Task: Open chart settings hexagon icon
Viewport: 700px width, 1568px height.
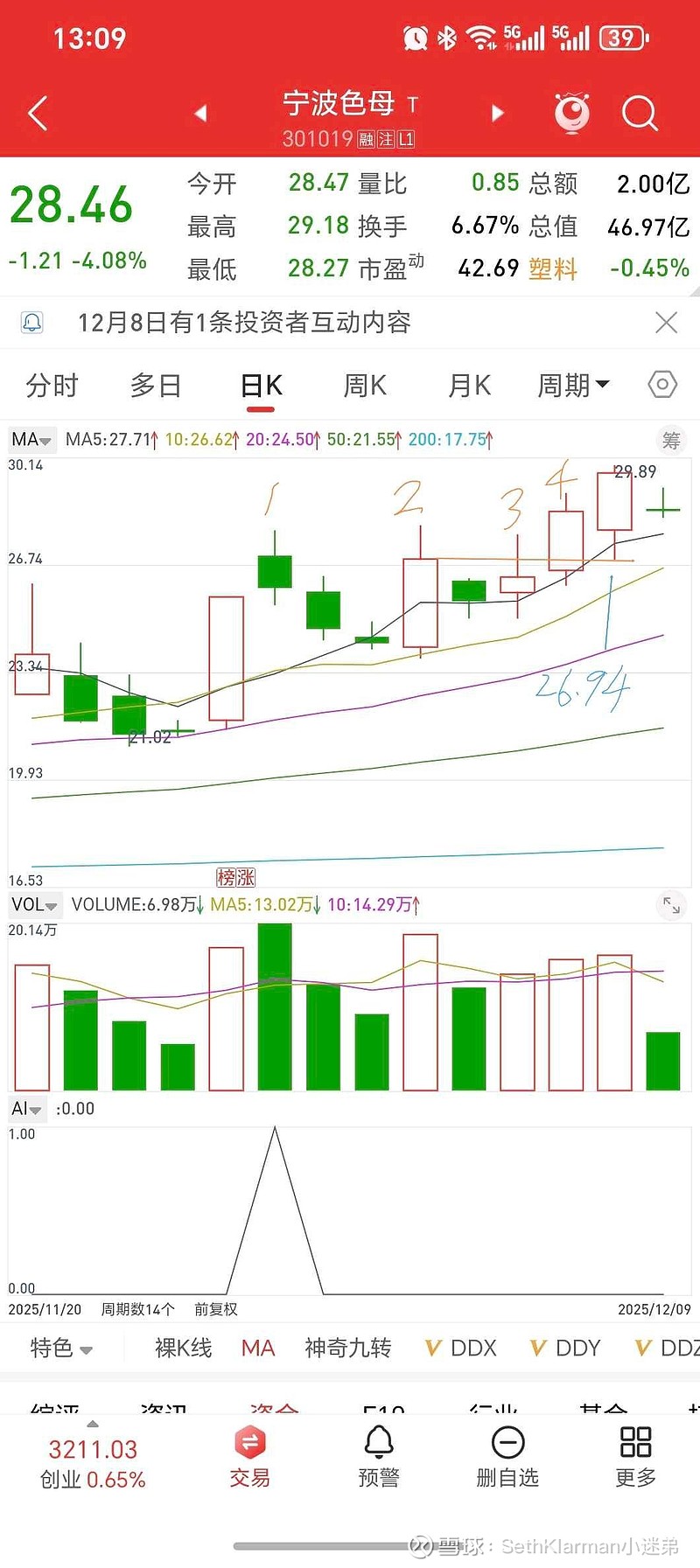Action: 662,385
